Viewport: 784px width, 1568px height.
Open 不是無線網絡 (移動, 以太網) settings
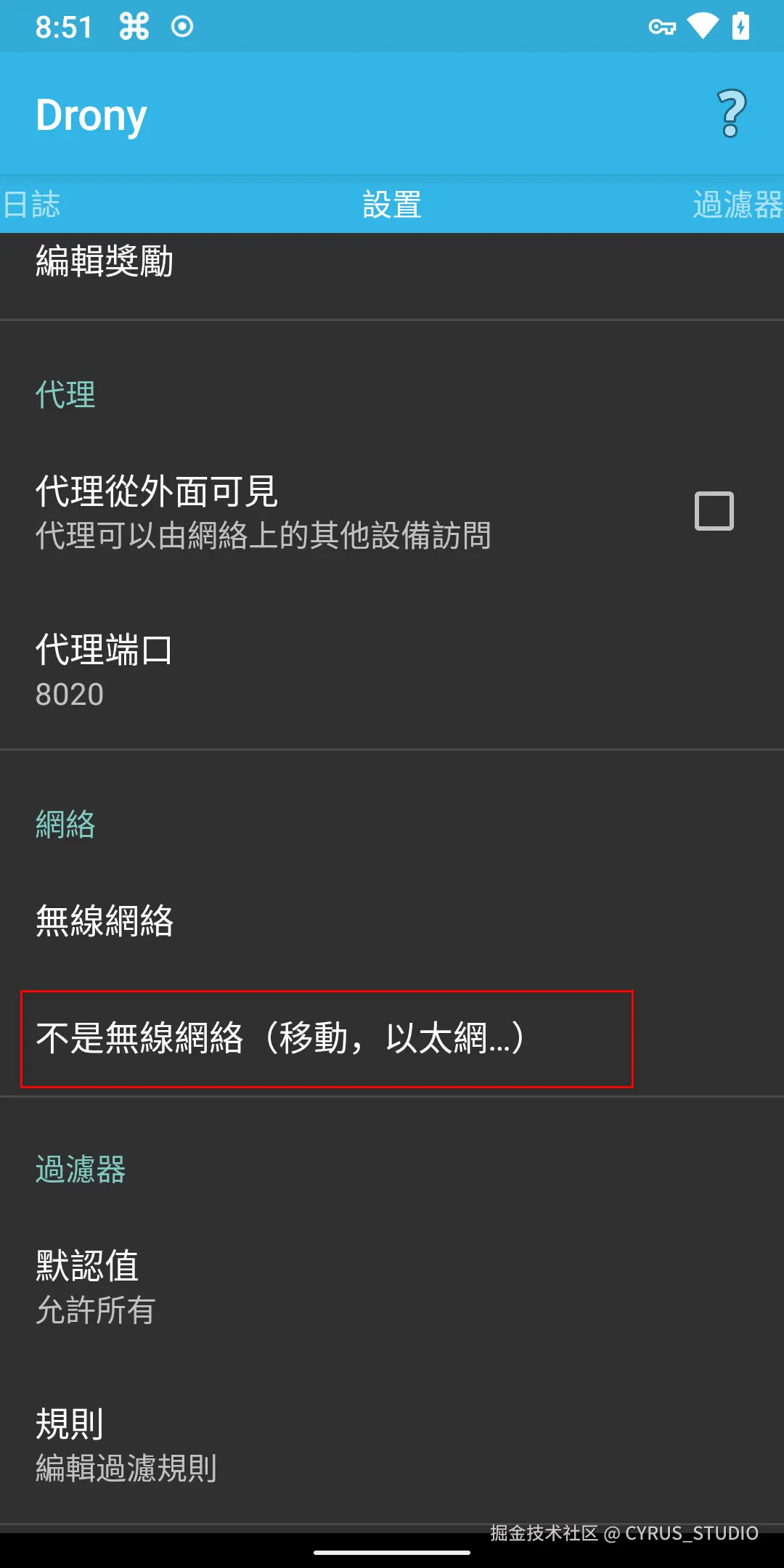pos(327,1038)
